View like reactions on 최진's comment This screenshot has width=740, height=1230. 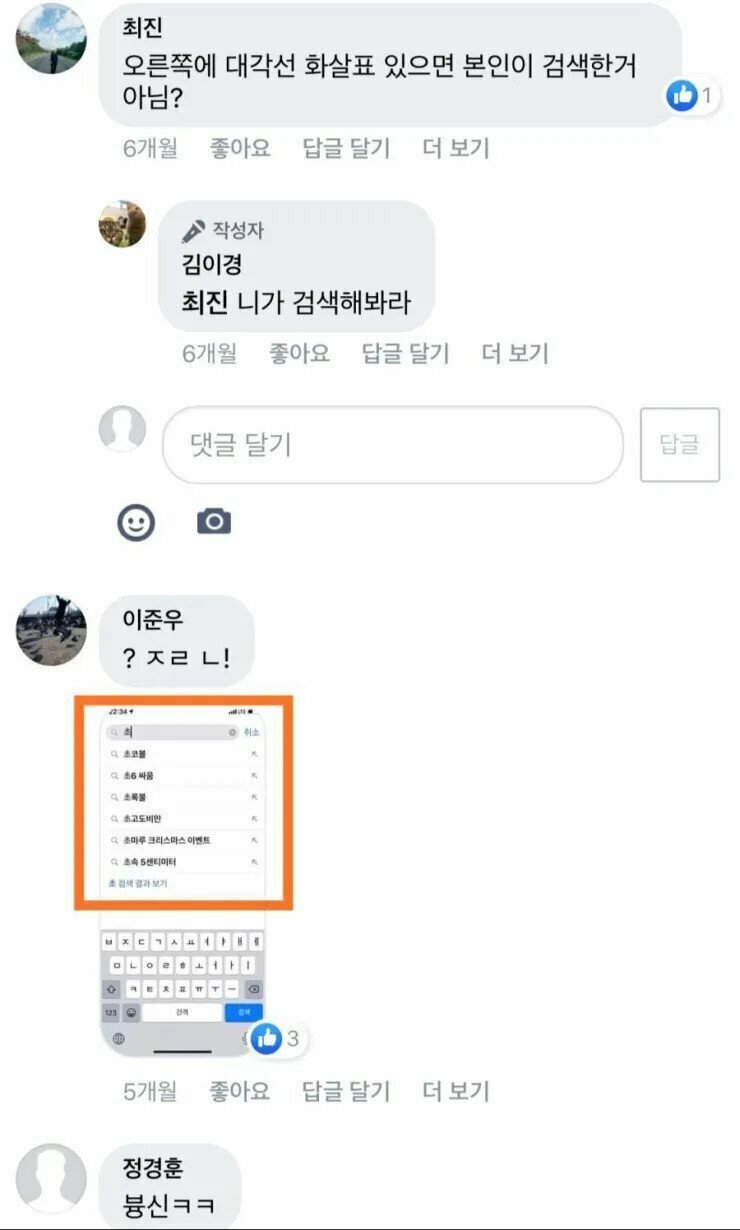tap(693, 96)
